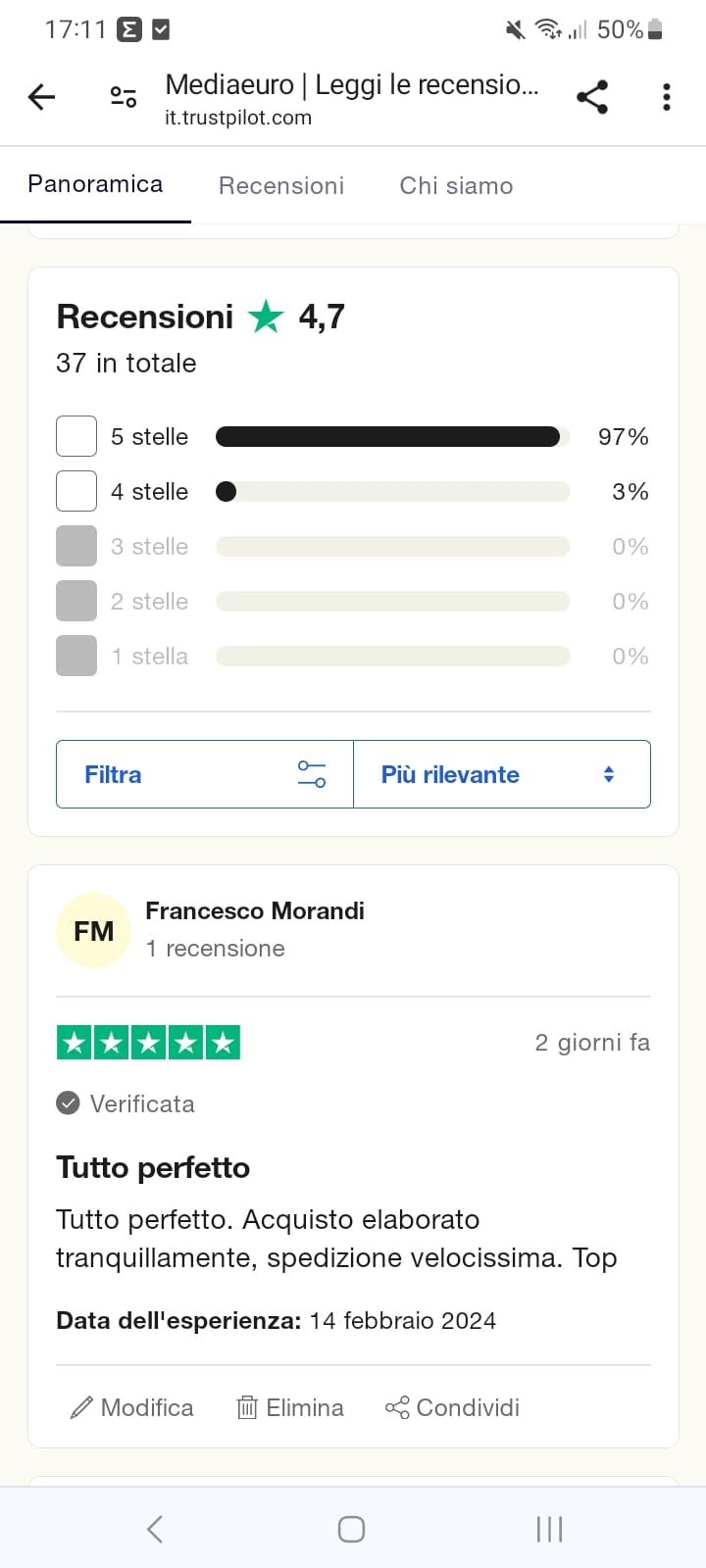
Task: Share this Trustpilot page
Action: pos(592,97)
